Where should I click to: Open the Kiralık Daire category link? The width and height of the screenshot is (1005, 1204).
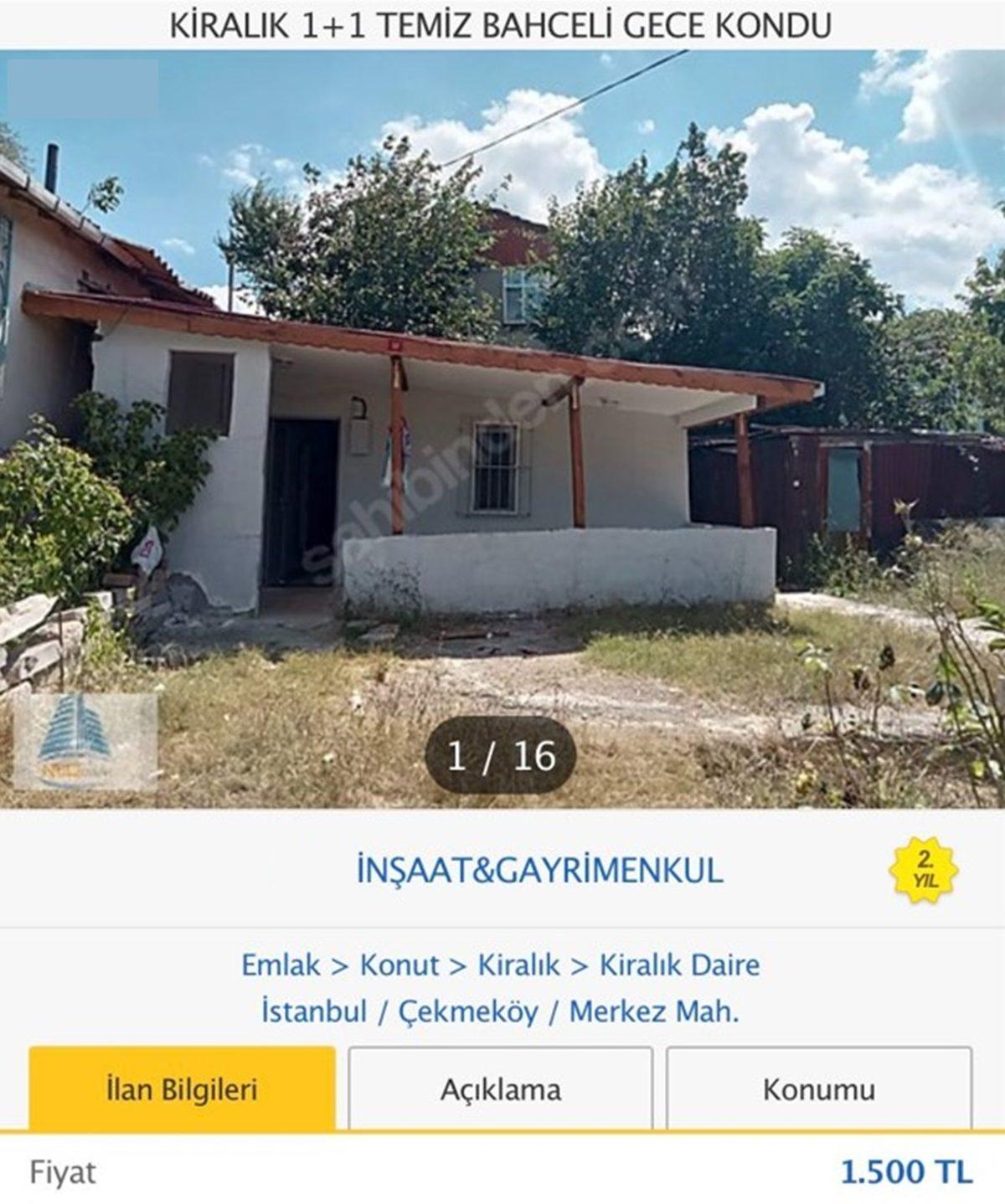tap(680, 965)
